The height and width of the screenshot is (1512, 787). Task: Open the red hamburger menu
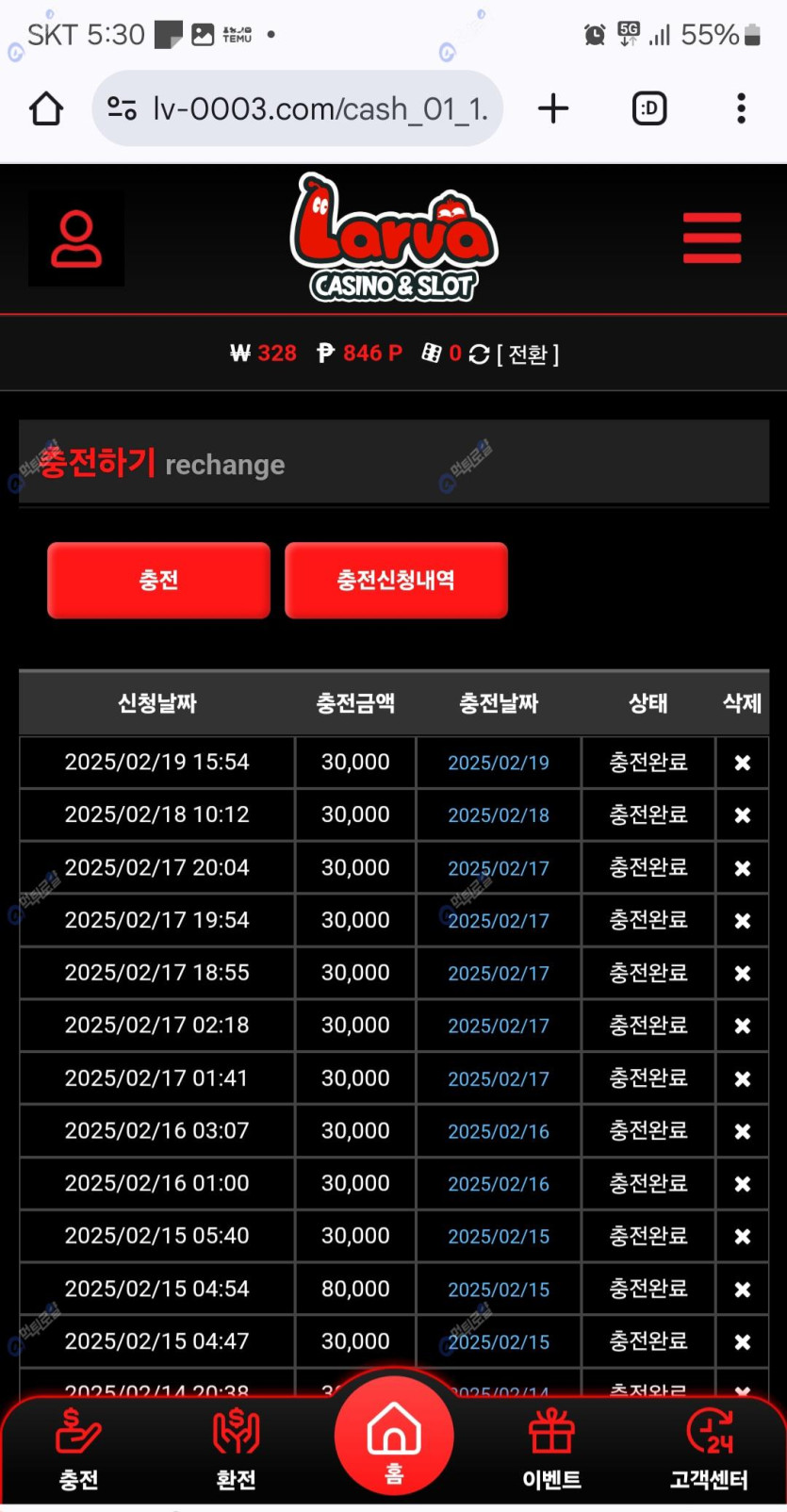(712, 238)
